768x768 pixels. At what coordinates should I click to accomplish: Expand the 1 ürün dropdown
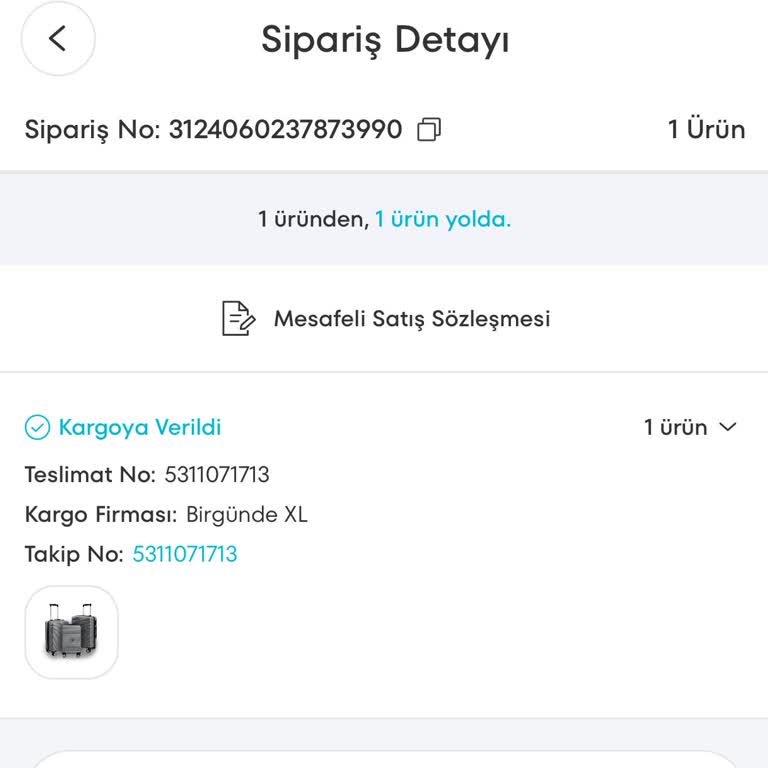click(x=690, y=428)
